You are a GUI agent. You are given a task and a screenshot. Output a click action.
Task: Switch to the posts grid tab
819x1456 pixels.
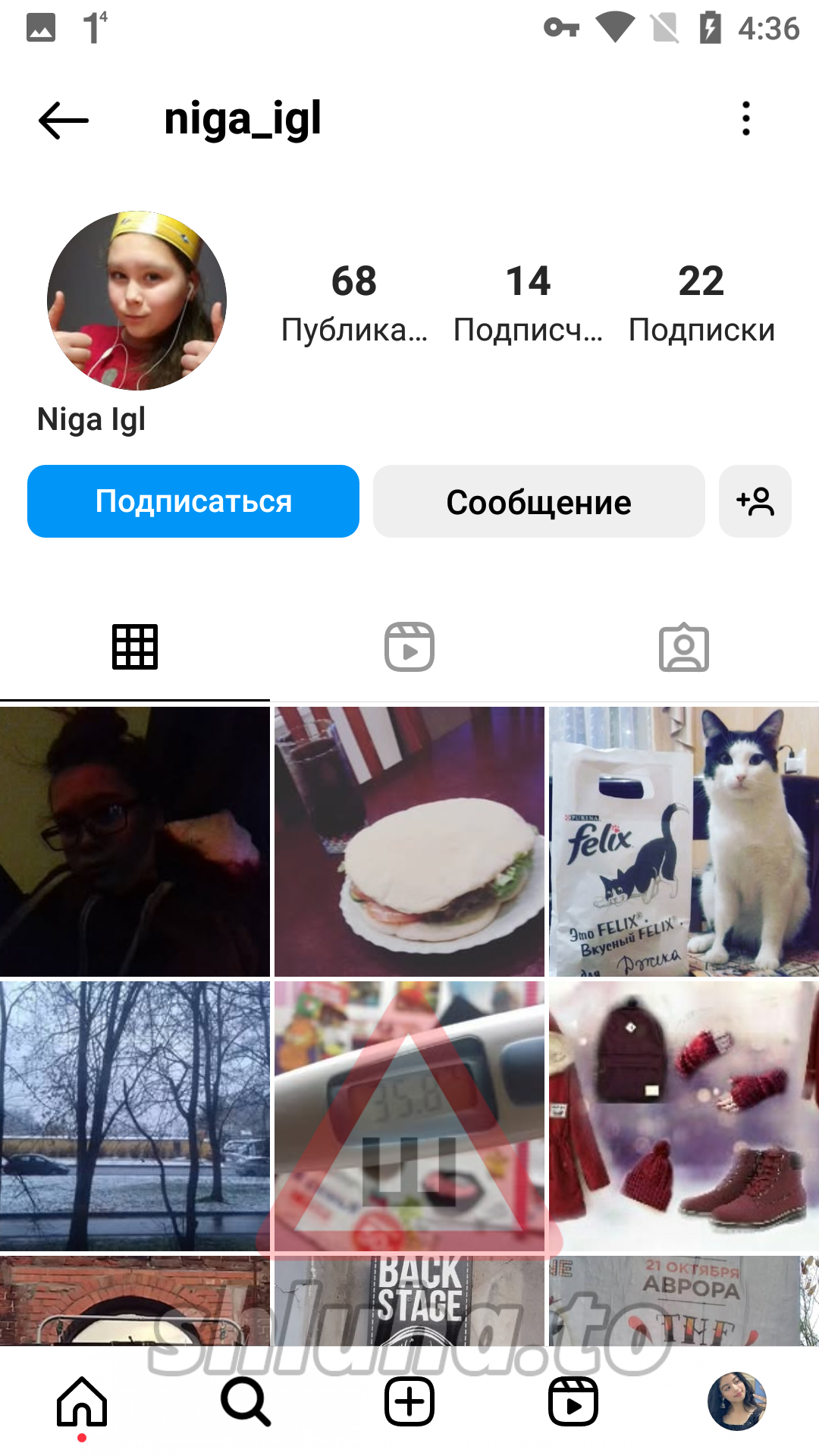point(135,647)
